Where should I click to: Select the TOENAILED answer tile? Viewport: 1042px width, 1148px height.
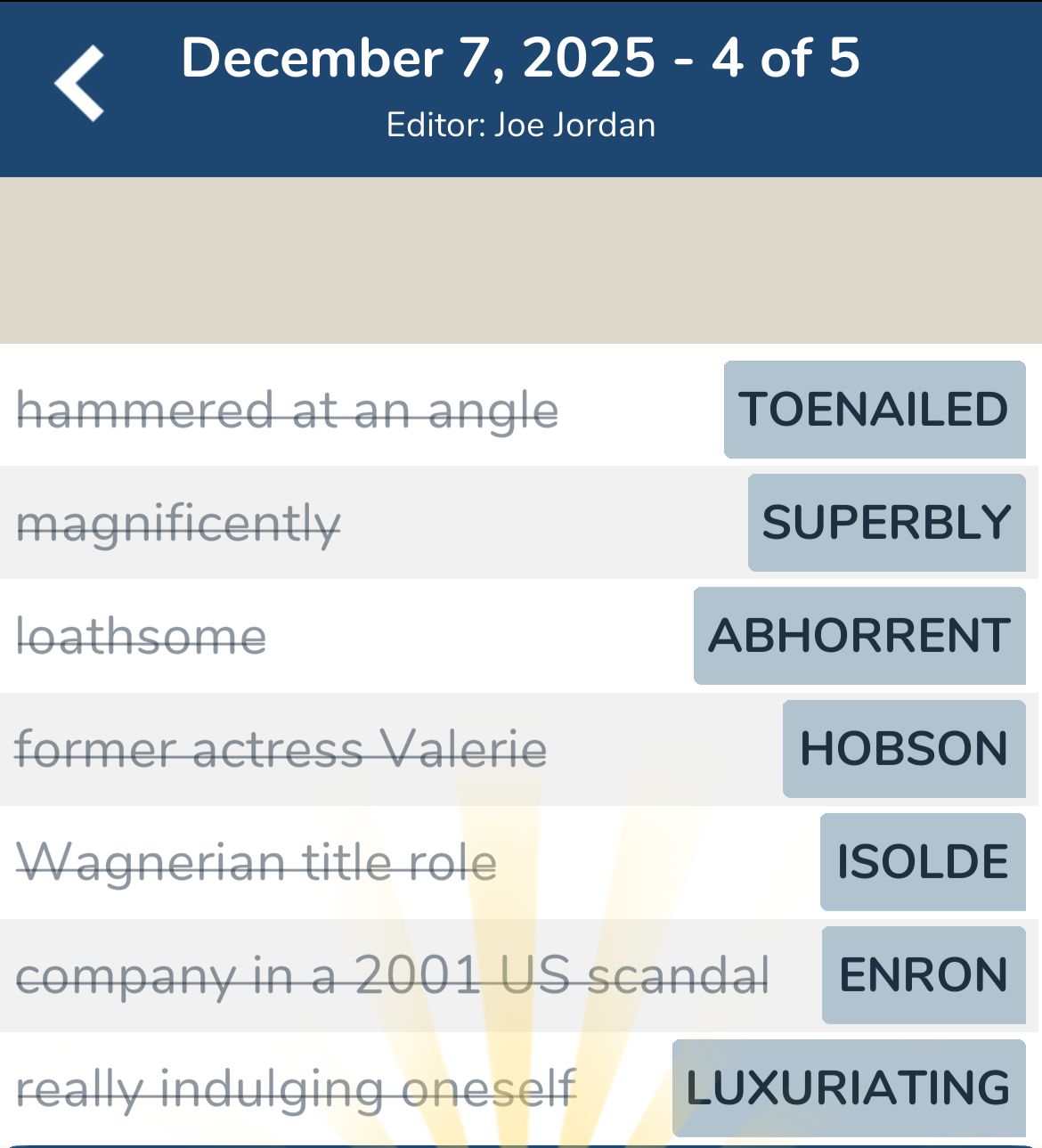click(x=874, y=411)
